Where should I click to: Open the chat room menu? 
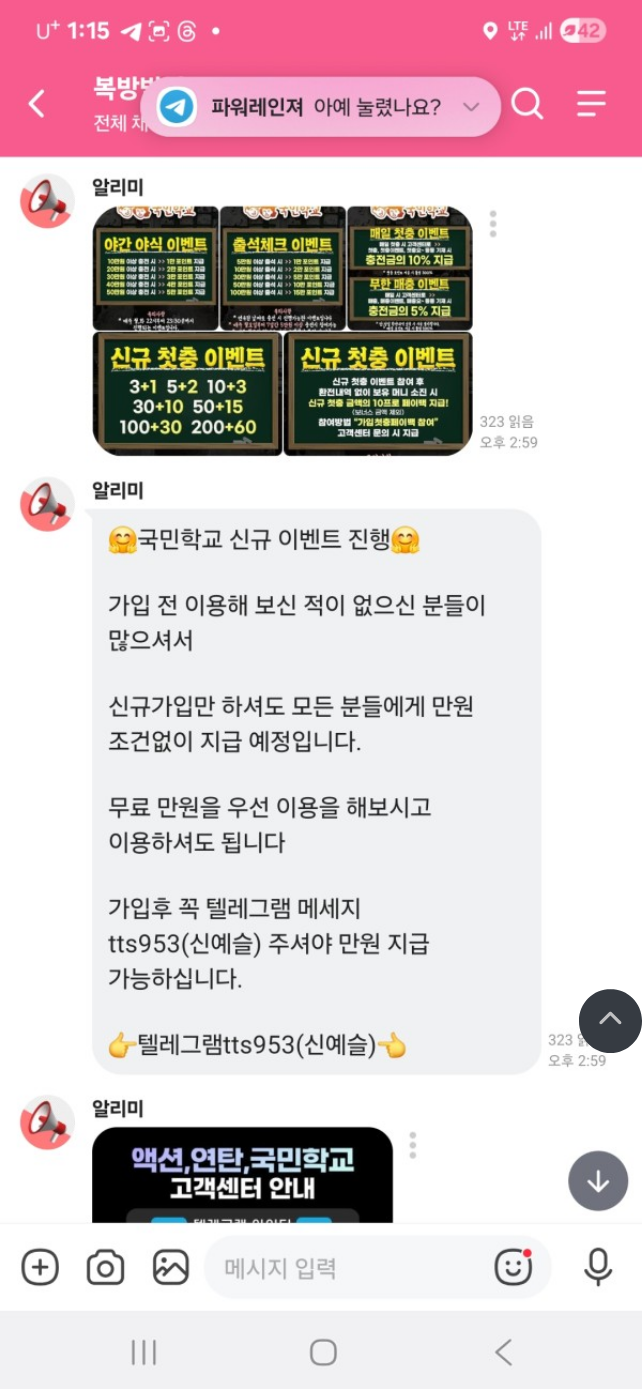pos(592,104)
